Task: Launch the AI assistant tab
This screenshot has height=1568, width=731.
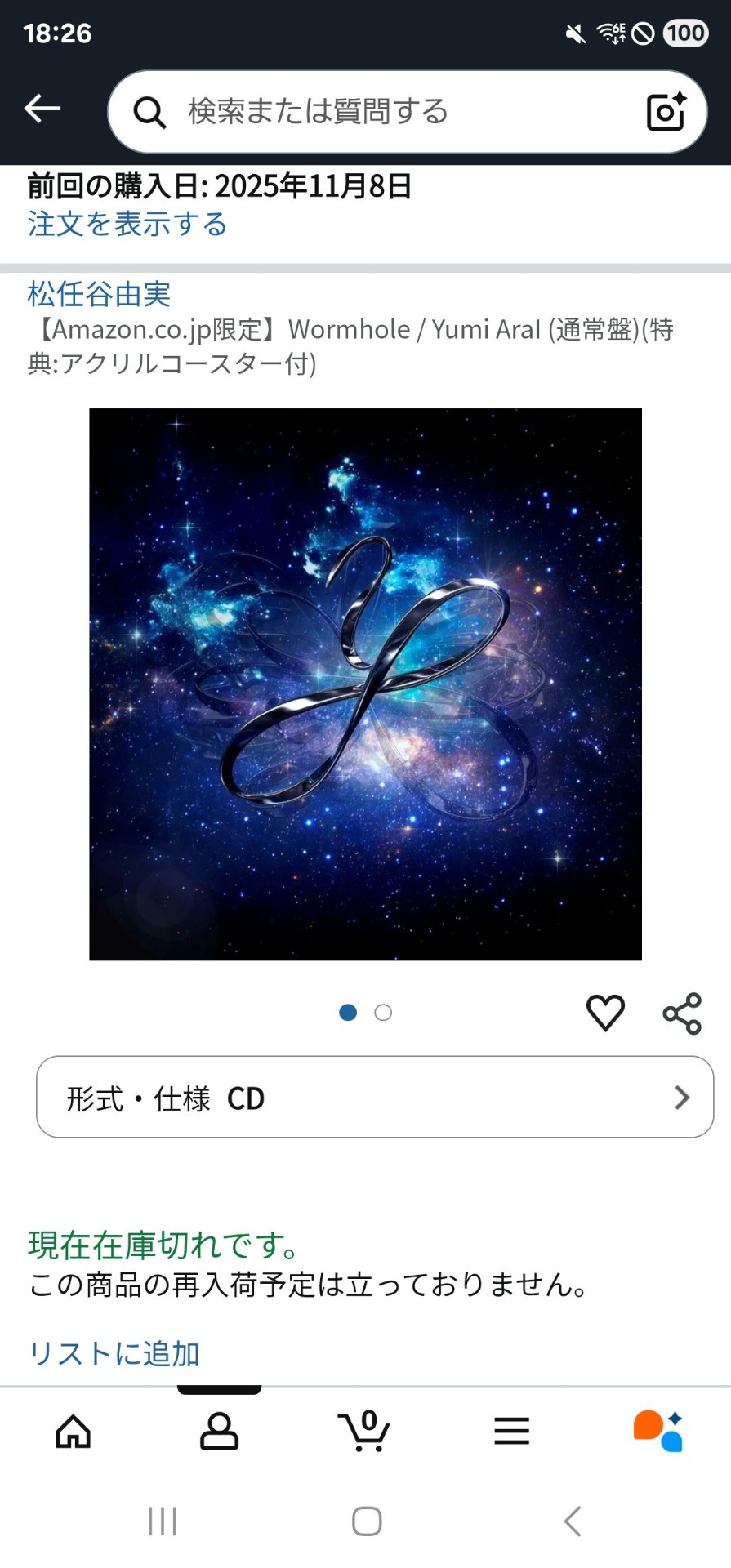Action: click(658, 1432)
